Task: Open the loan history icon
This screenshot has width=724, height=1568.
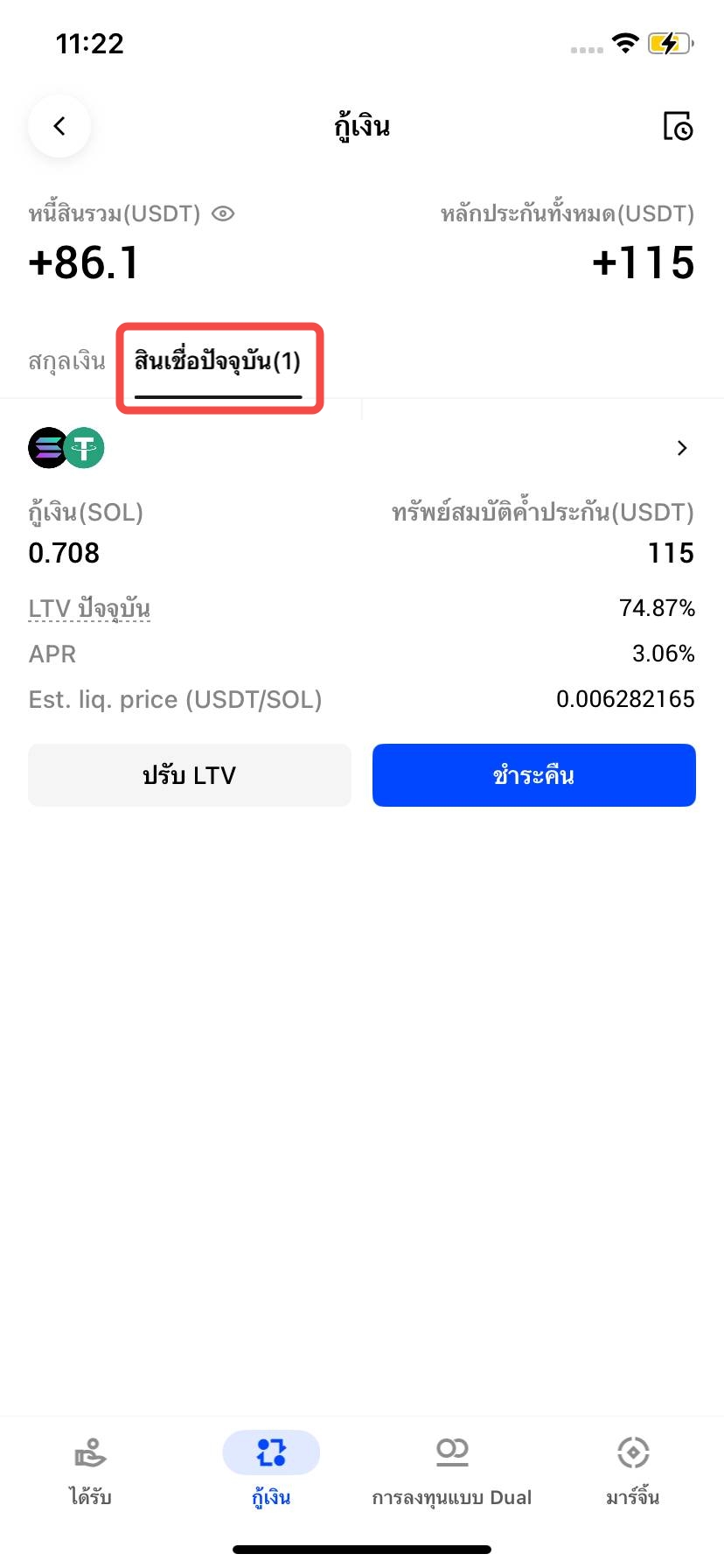Action: [678, 126]
